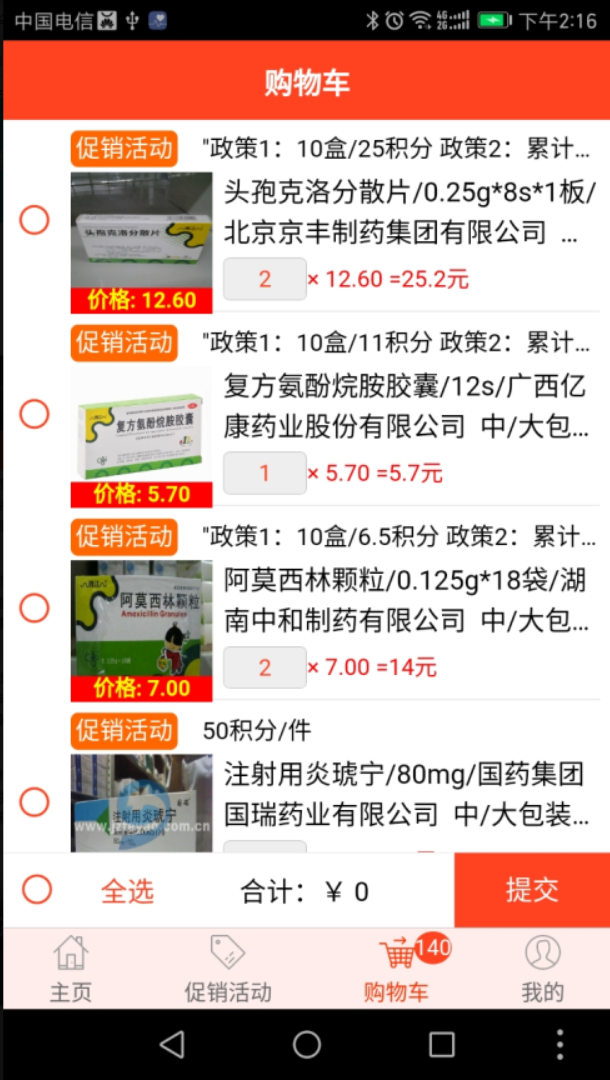The height and width of the screenshot is (1080, 610).
Task: Open the 购物车 cart tab
Action: click(x=397, y=968)
